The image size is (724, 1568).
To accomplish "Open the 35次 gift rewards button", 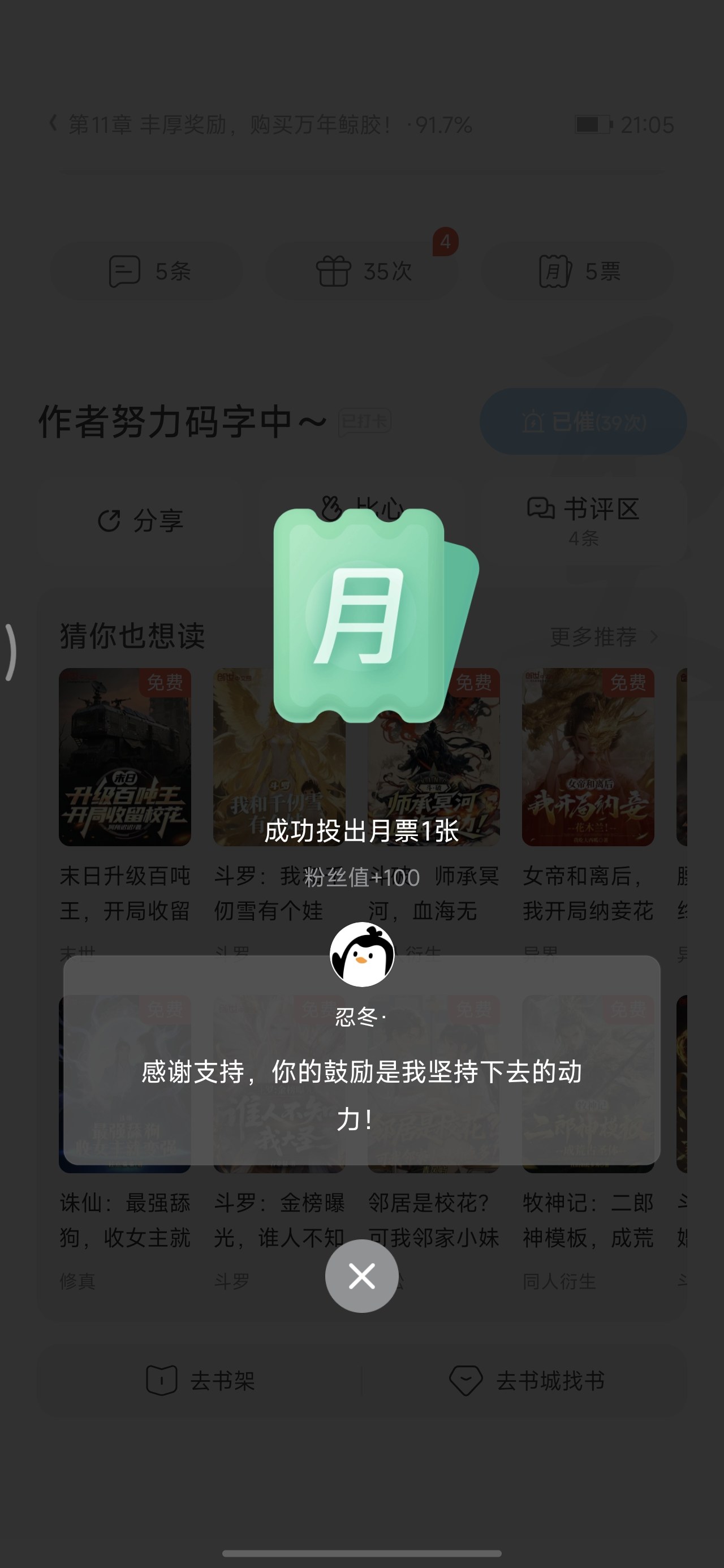I will tap(363, 271).
